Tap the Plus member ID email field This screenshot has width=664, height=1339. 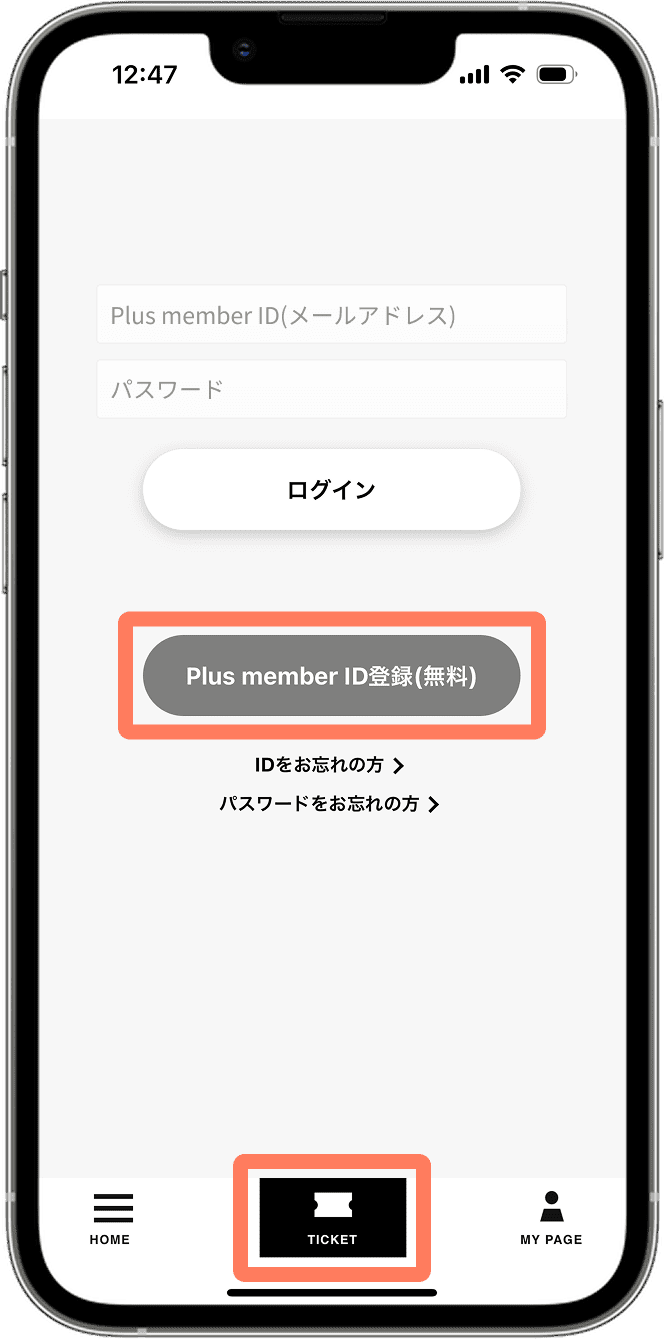[x=331, y=315]
